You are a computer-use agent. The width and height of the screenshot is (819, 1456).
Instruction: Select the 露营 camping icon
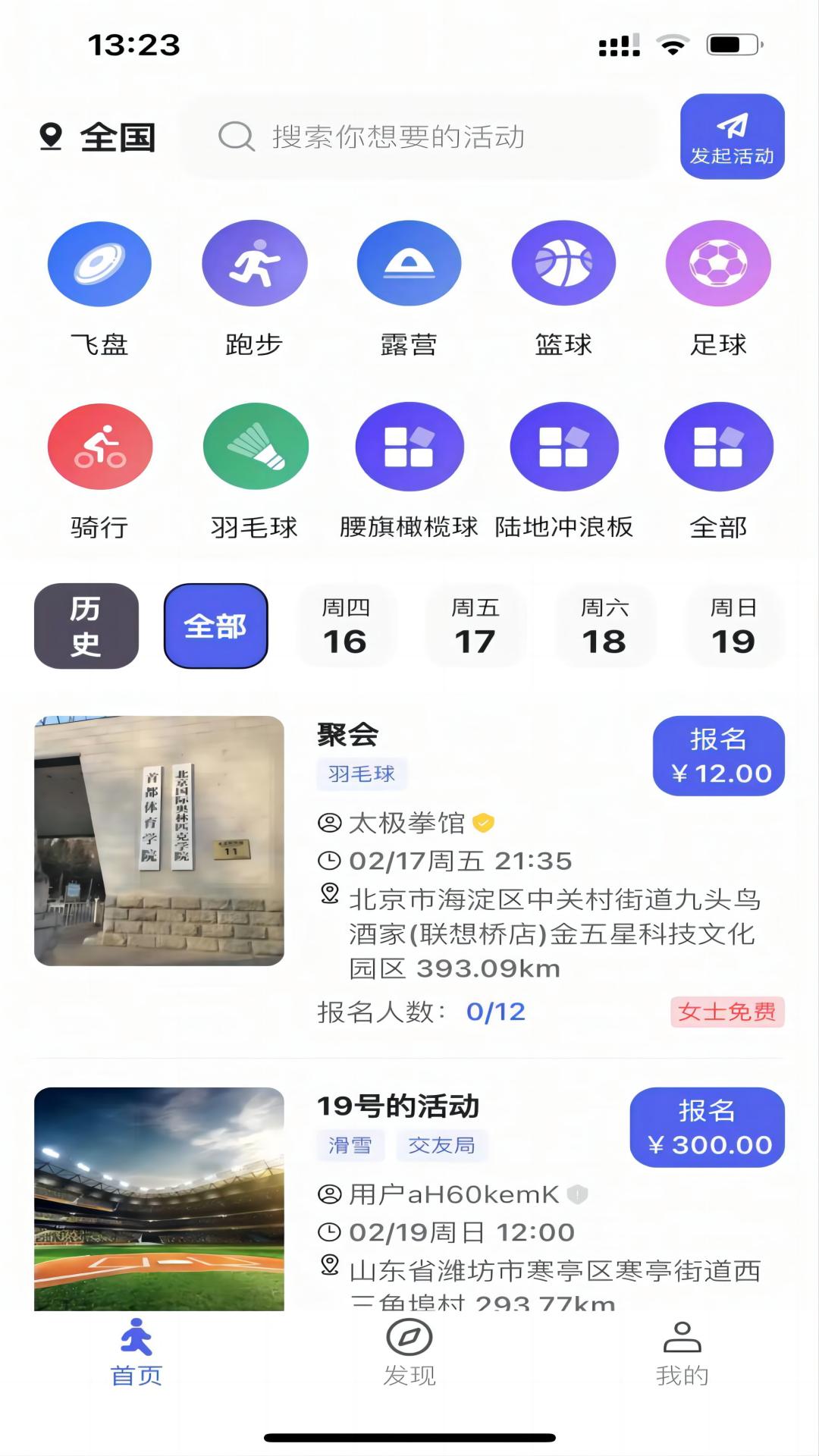(x=409, y=264)
